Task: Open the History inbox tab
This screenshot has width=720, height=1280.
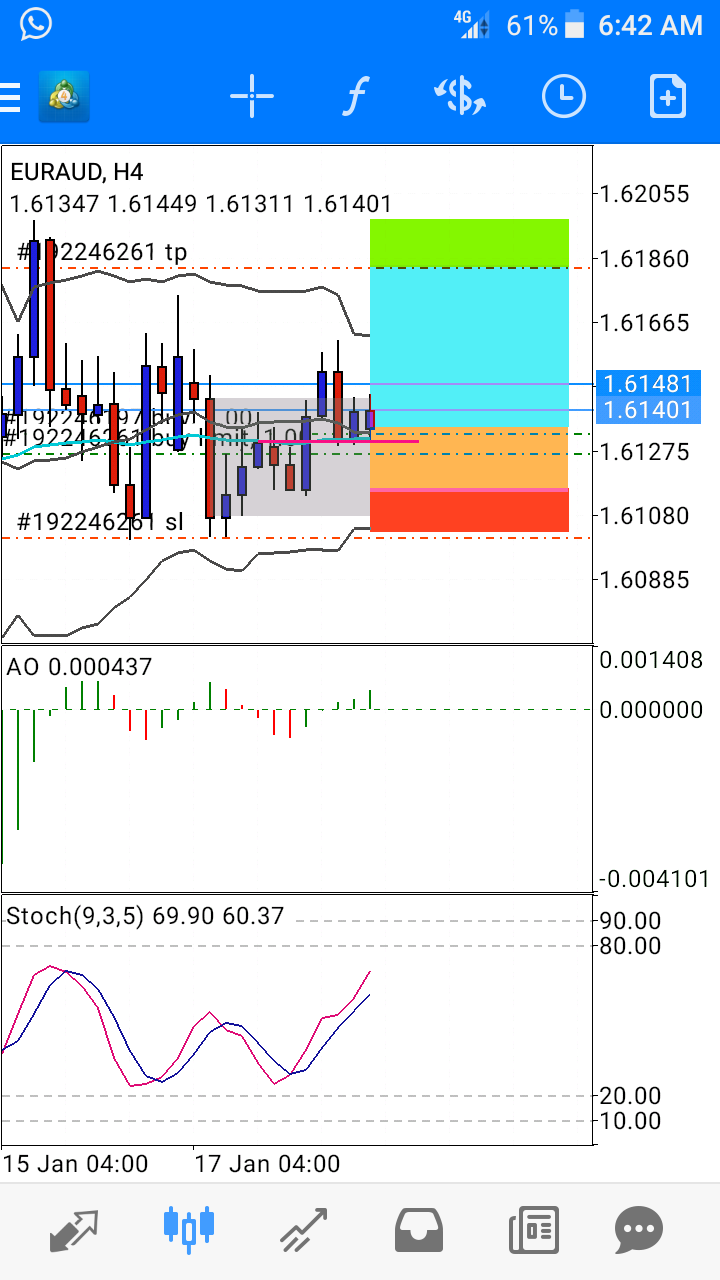Action: [x=419, y=1230]
